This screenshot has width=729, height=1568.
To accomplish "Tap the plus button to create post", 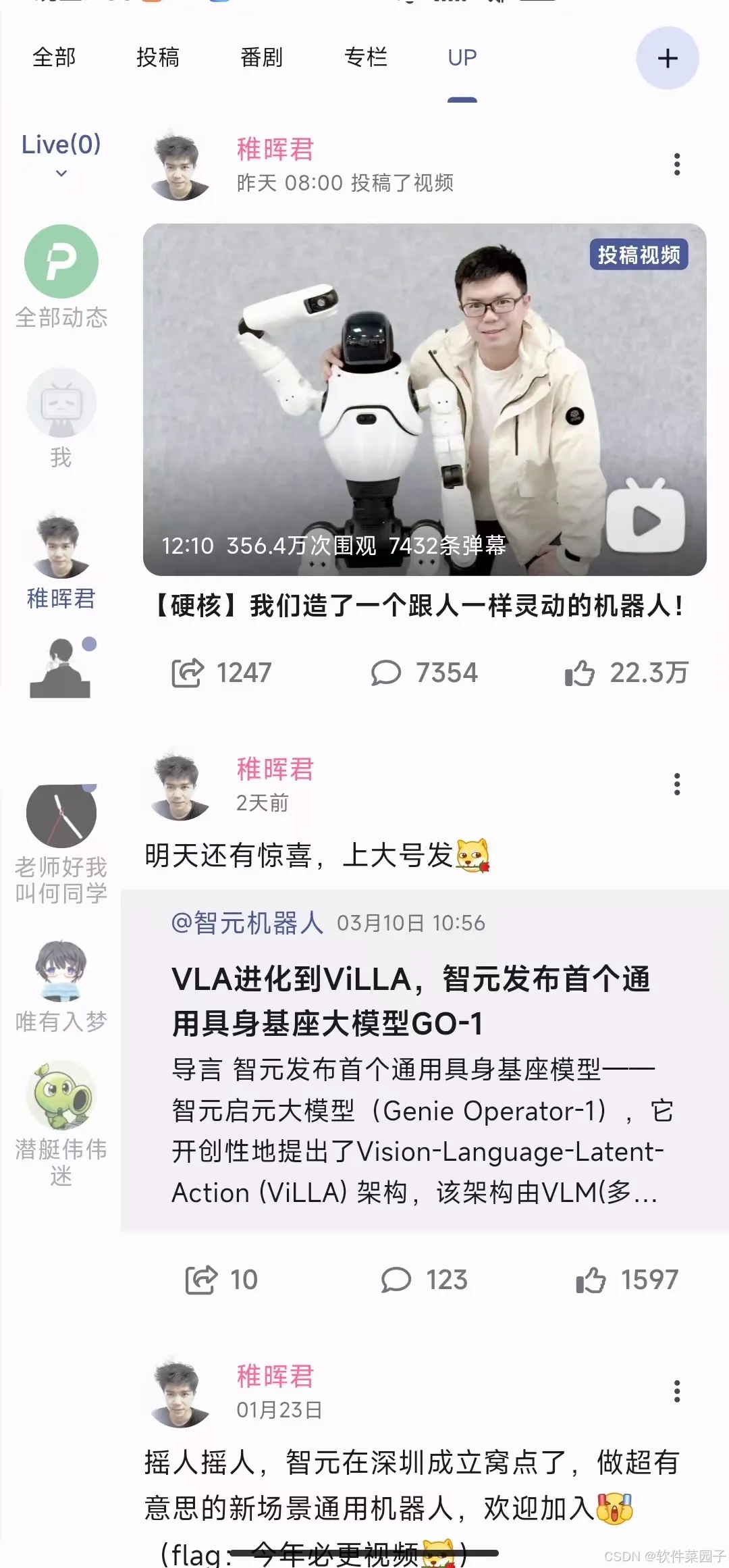I will 667,58.
